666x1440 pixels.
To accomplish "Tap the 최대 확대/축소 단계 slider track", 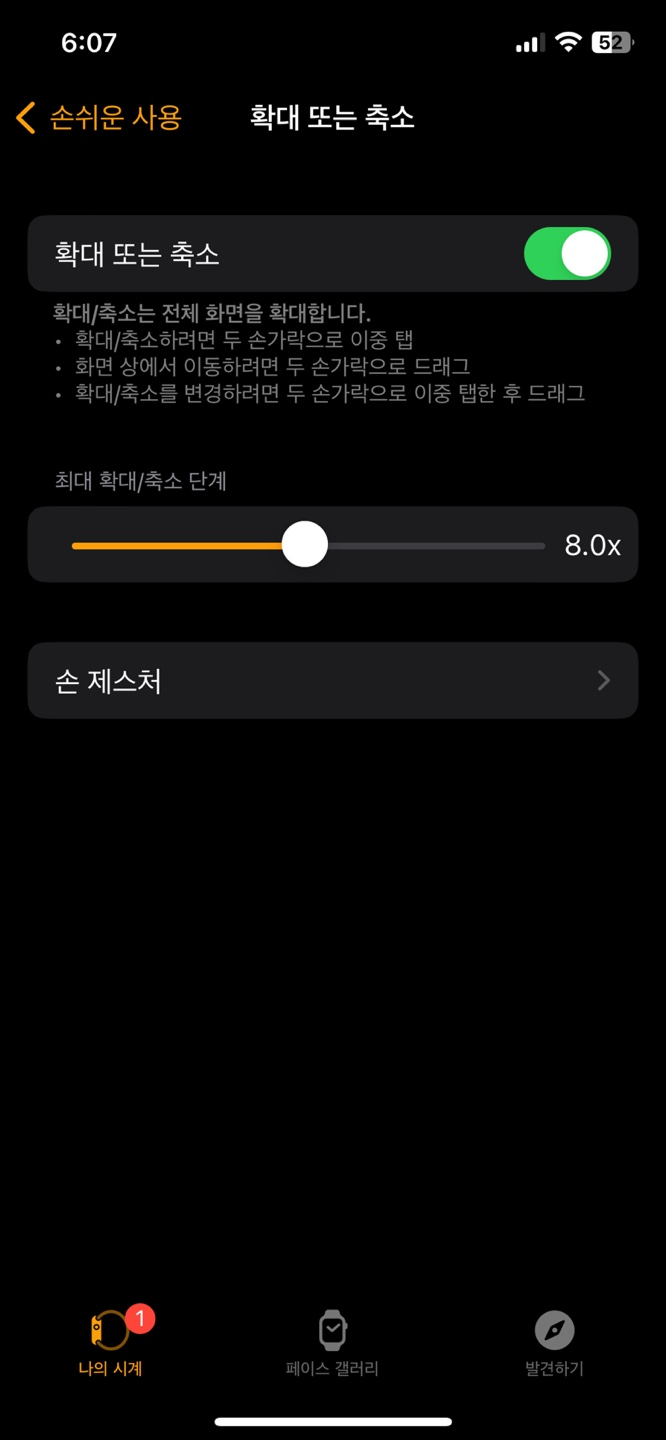I will tap(308, 545).
